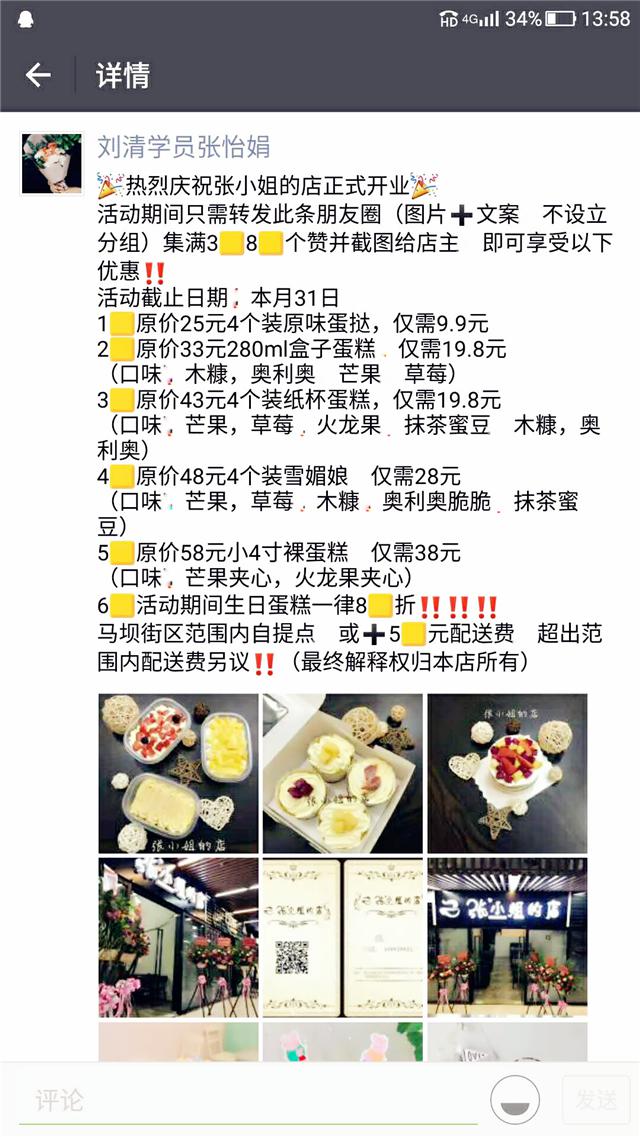The width and height of the screenshot is (640, 1137).
Task: View the paper cup cakes photo
Action: [x=343, y=773]
